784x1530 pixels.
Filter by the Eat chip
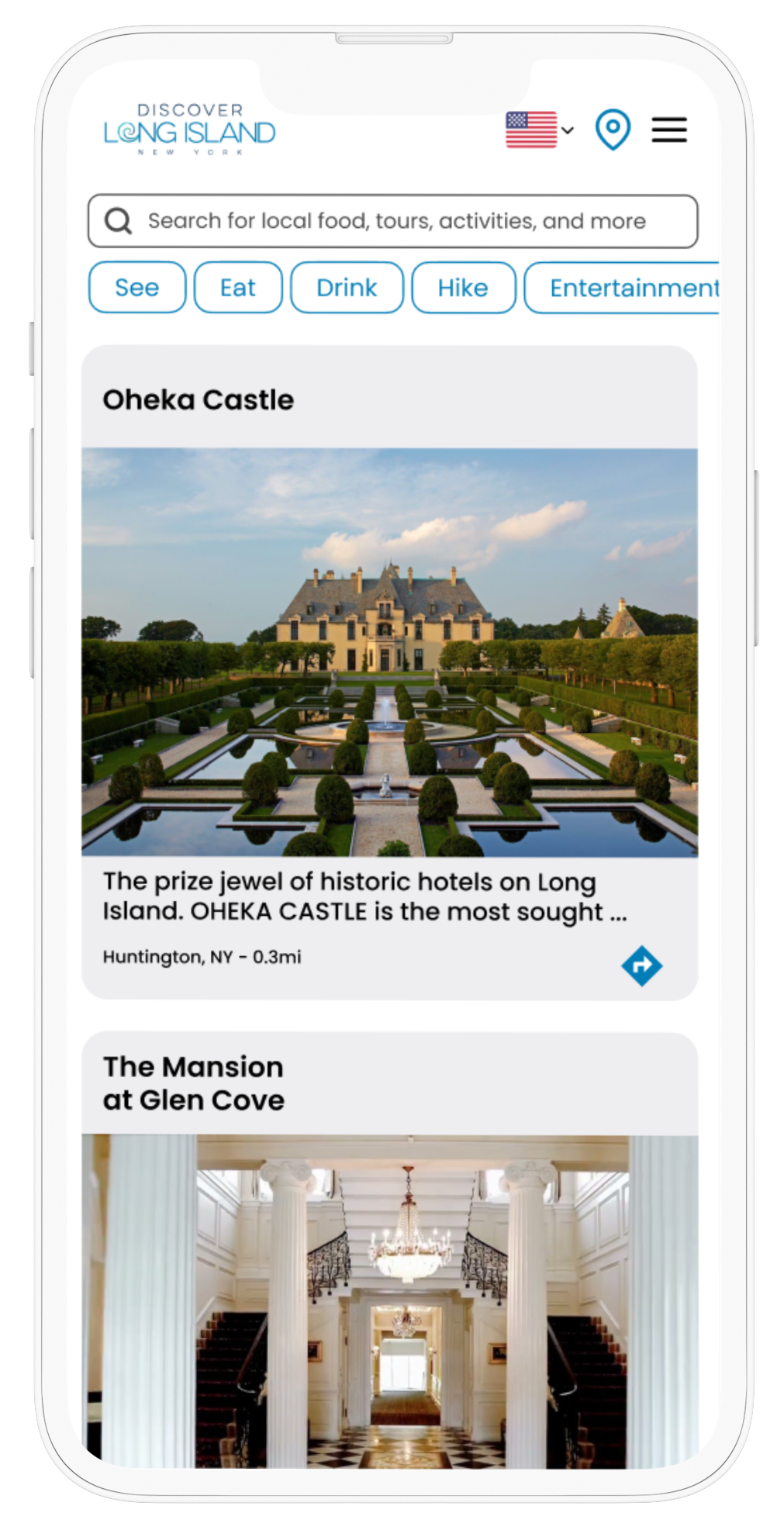(x=237, y=288)
